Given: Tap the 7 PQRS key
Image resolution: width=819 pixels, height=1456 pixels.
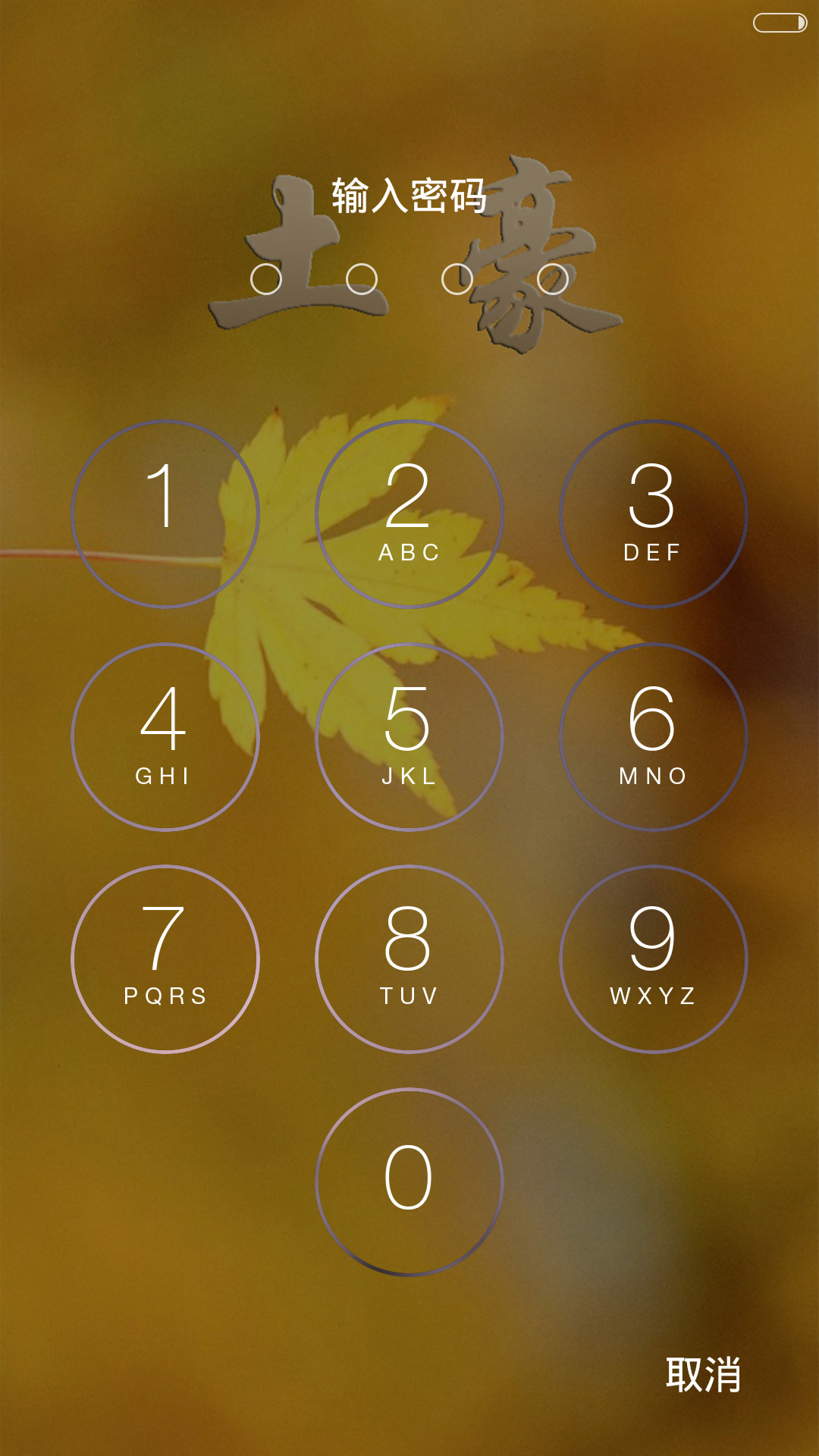Looking at the screenshot, I should point(165,959).
